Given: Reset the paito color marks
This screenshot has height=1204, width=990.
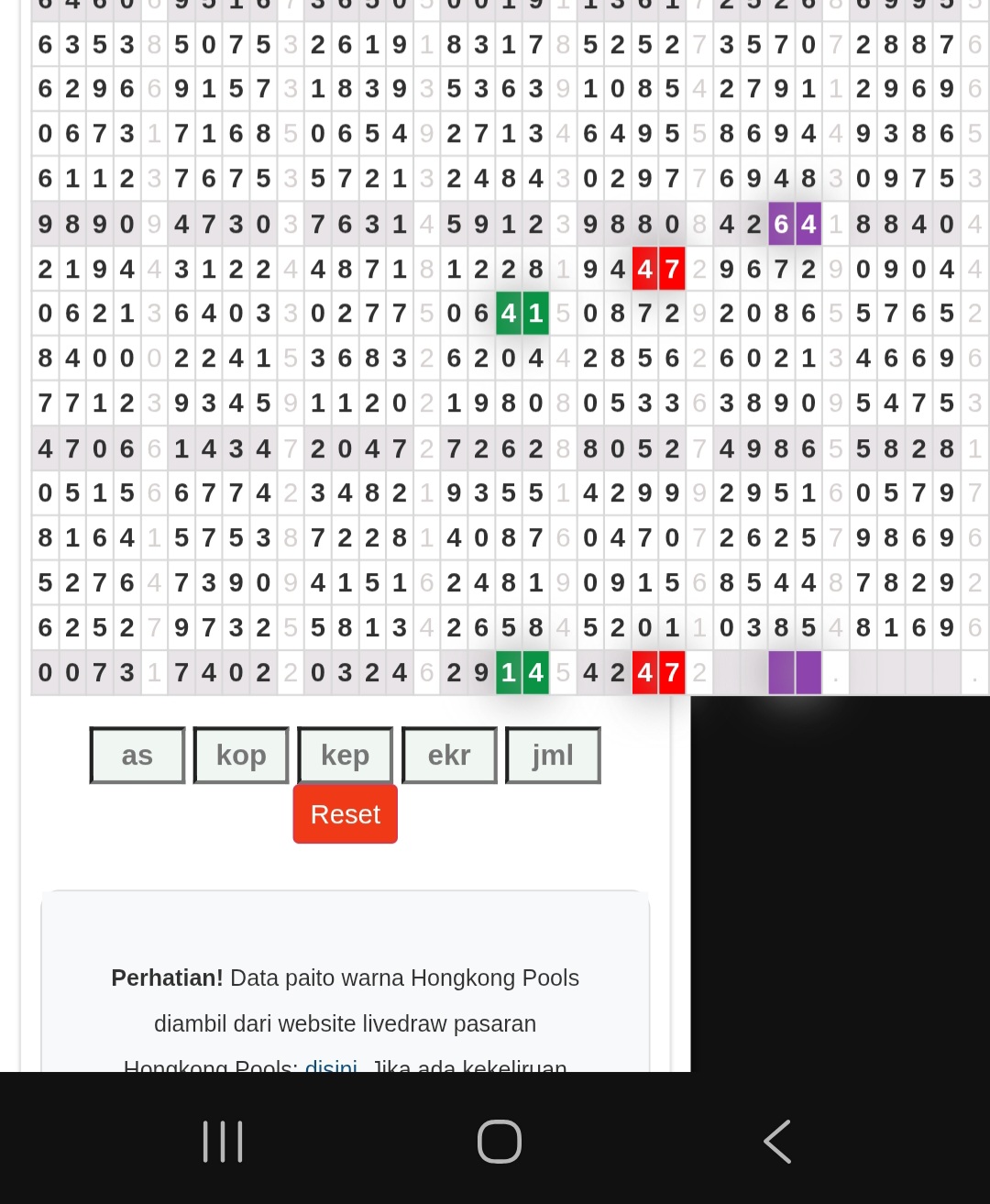Looking at the screenshot, I should tap(345, 814).
